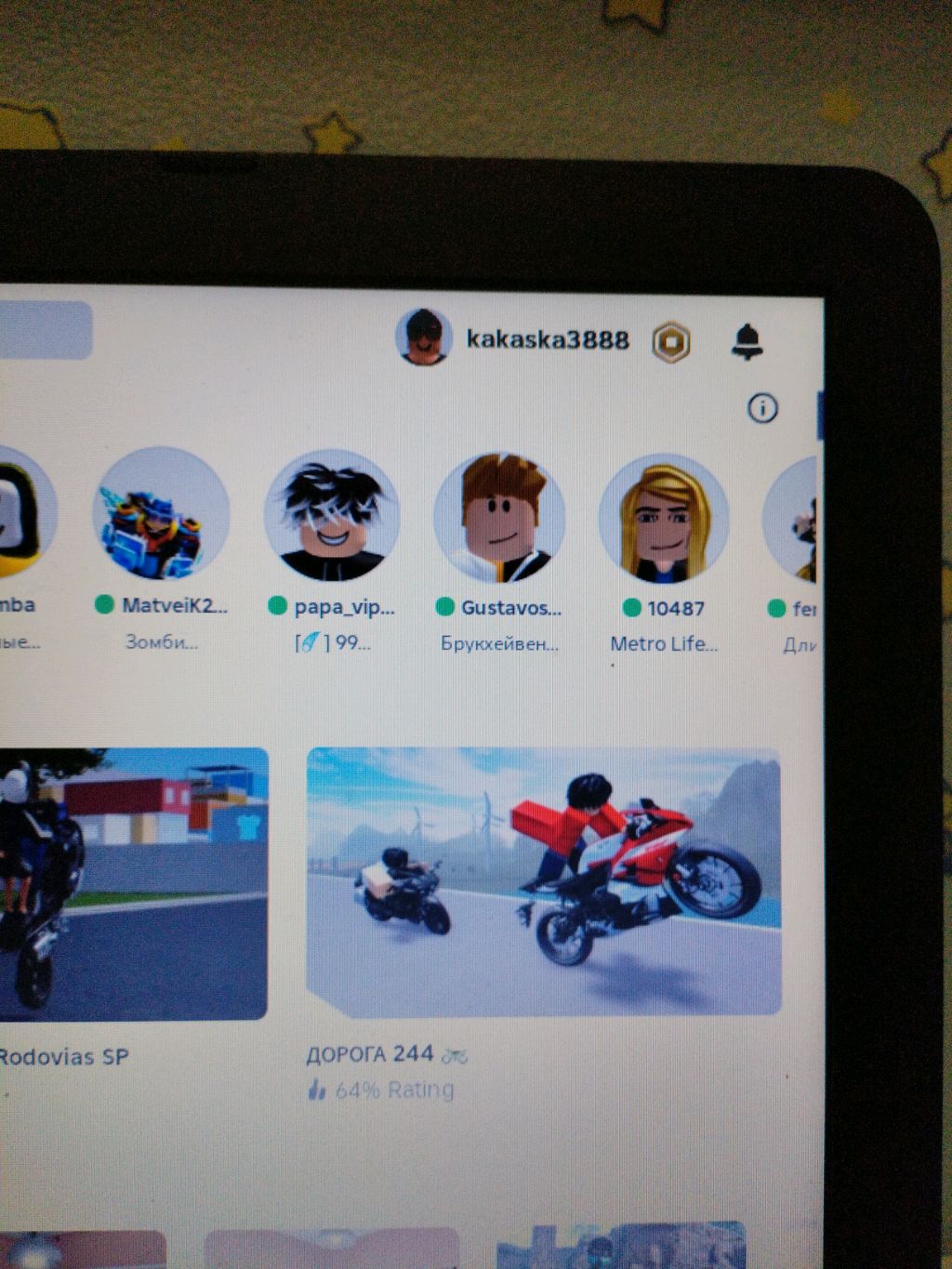
Task: Open friend Gustavos avatar
Action: [x=500, y=517]
